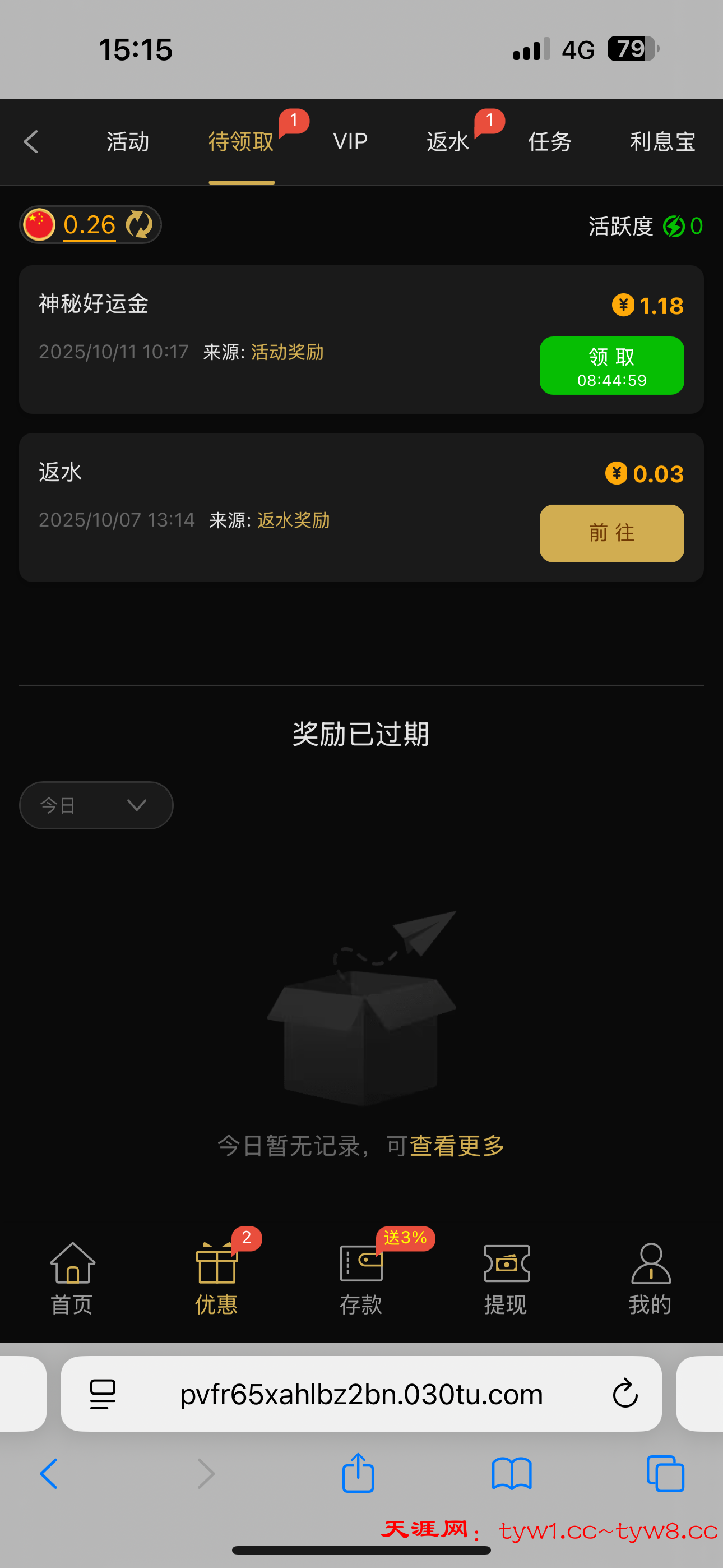Reload the page in Safari
This screenshot has width=723, height=1568.
624,1393
